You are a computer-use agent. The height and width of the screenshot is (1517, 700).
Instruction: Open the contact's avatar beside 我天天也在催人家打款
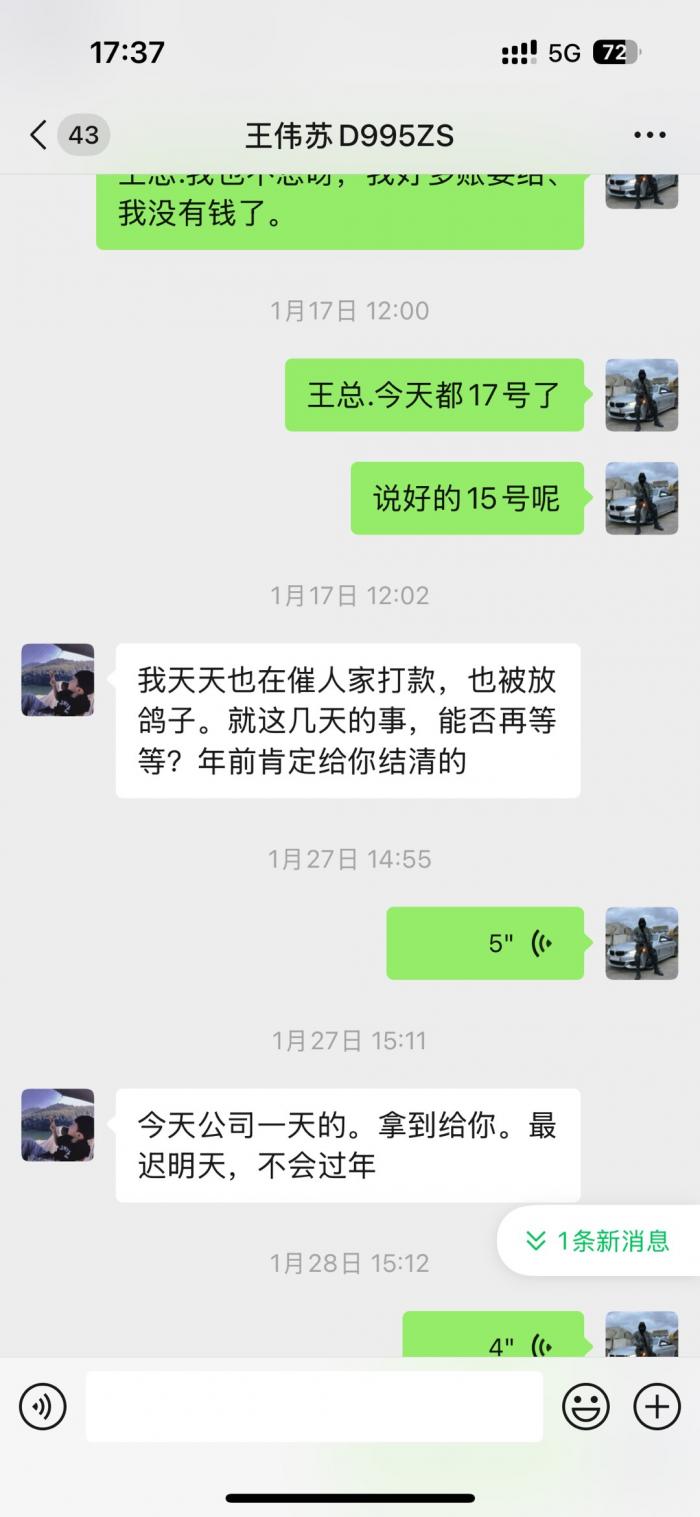pos(58,680)
